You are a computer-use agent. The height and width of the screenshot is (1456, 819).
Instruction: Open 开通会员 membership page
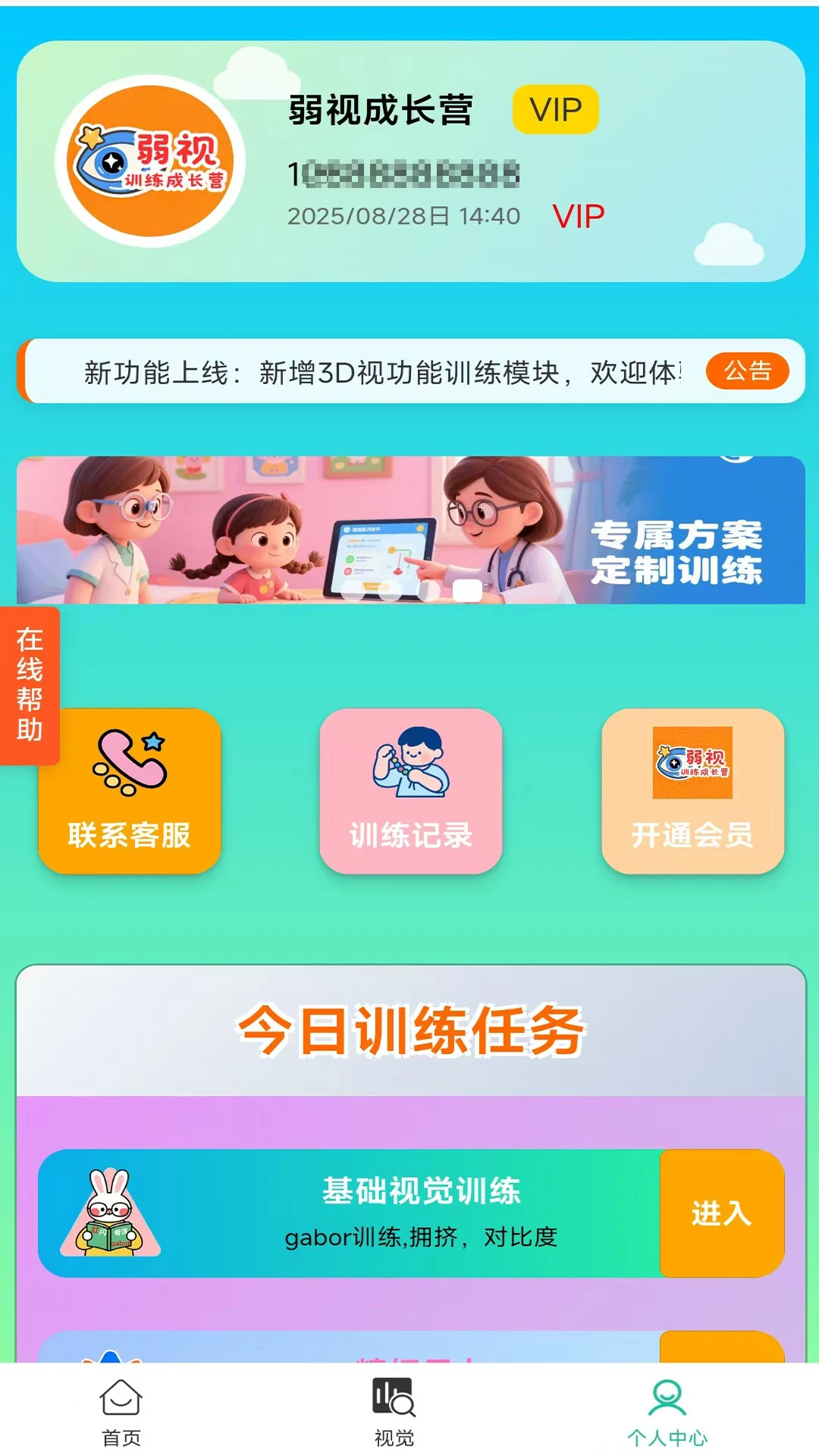pyautogui.click(x=692, y=790)
